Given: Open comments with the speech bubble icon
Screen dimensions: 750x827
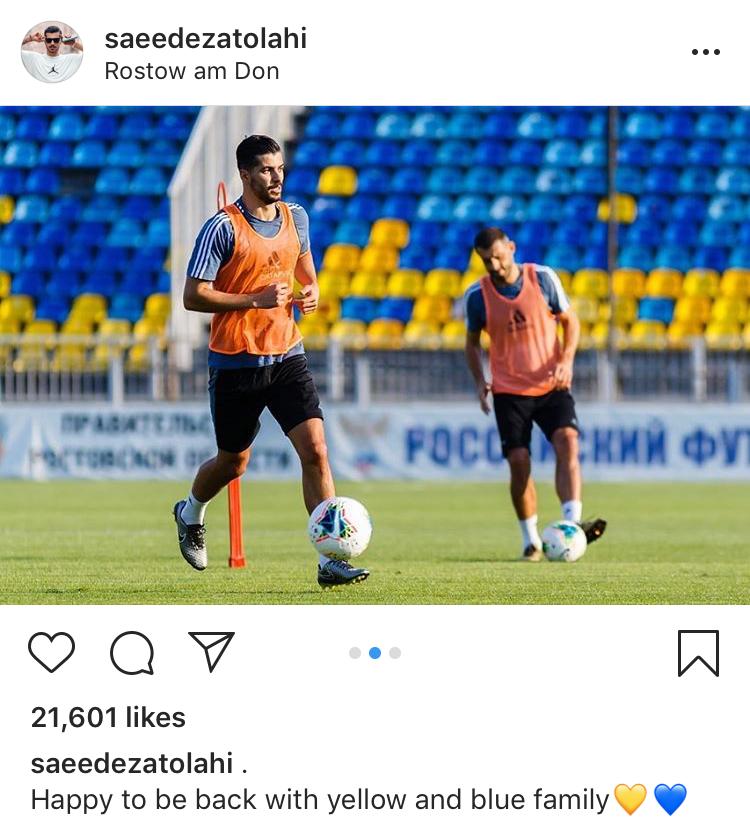Looking at the screenshot, I should pos(132,654).
